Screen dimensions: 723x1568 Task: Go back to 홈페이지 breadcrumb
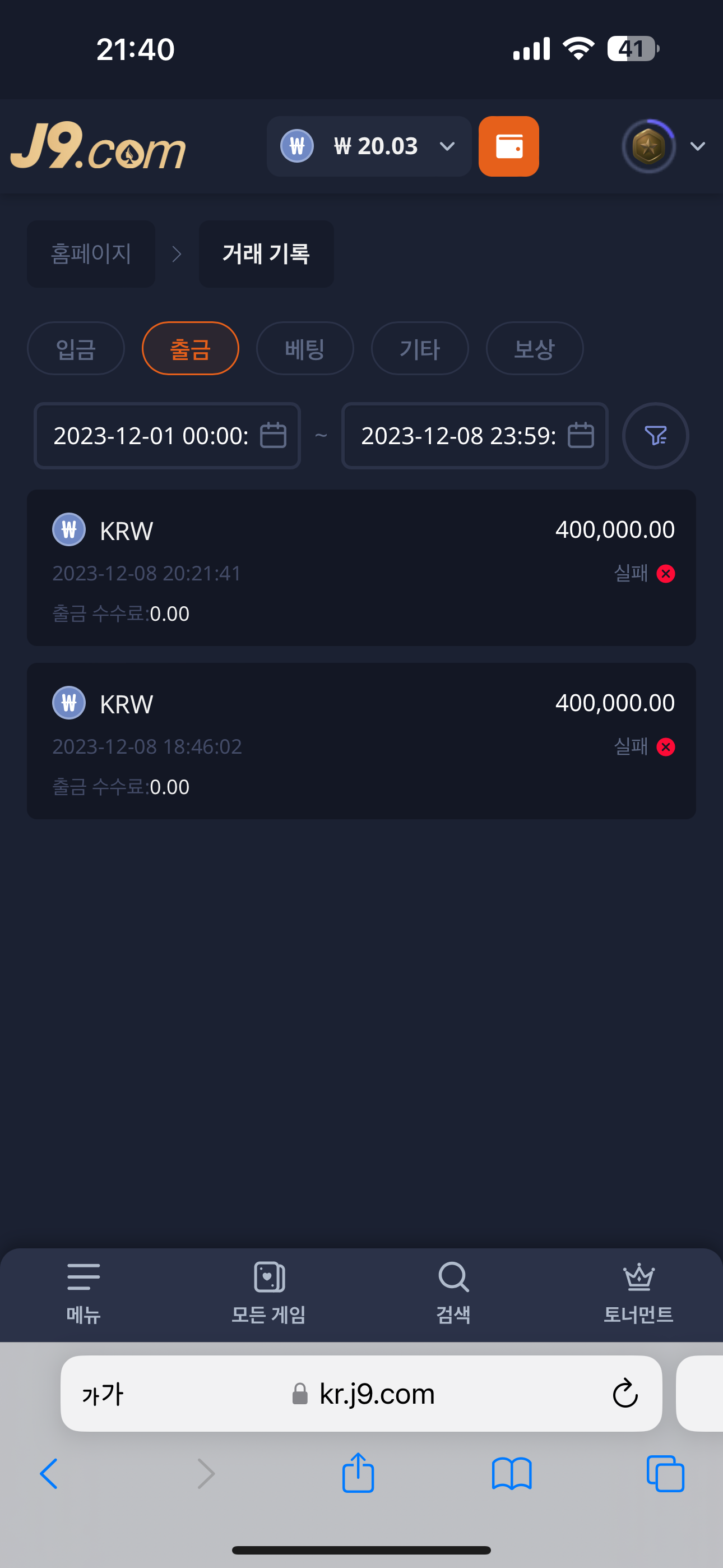coord(91,254)
